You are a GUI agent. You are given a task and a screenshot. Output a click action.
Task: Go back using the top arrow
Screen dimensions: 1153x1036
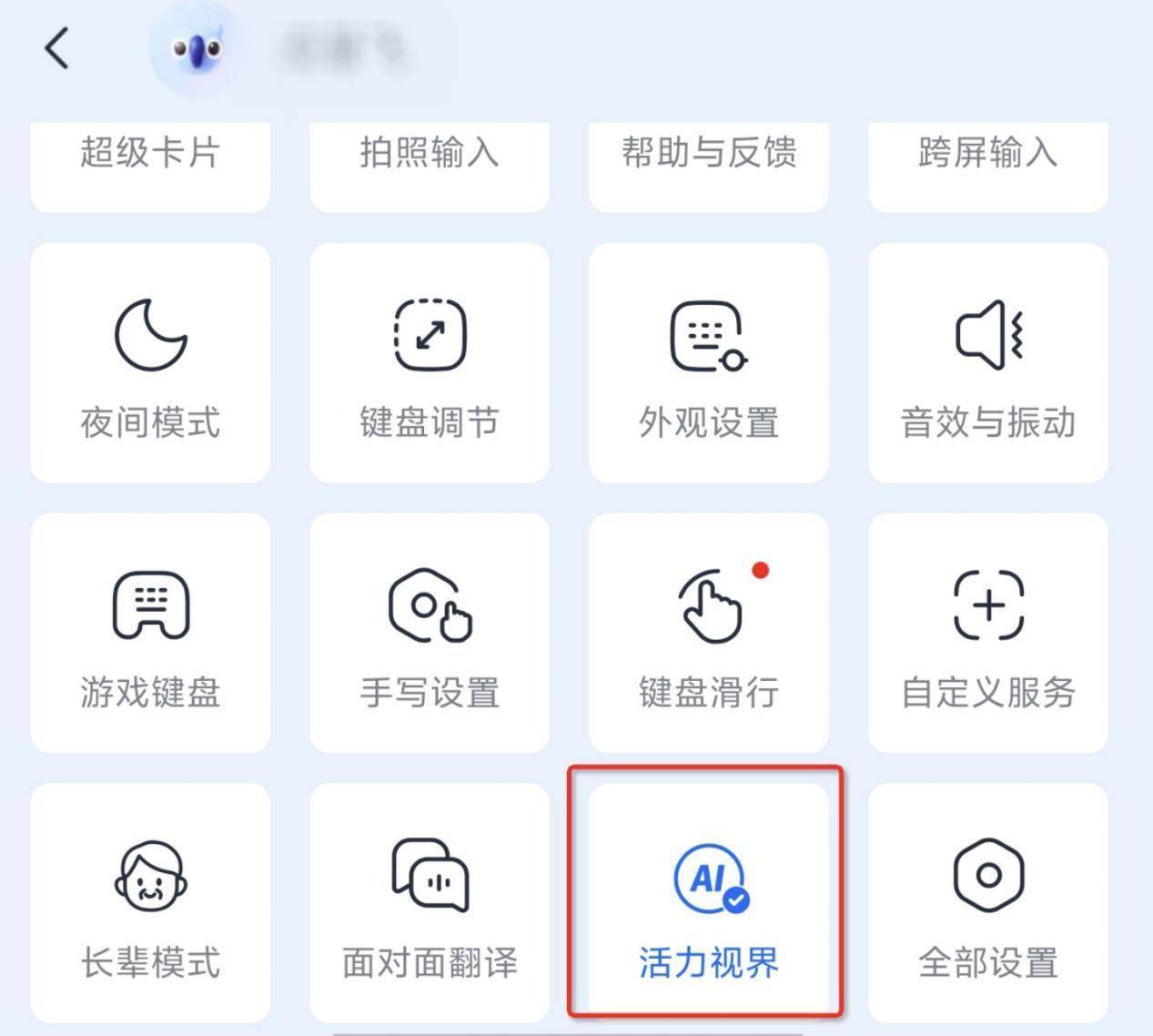coord(56,49)
